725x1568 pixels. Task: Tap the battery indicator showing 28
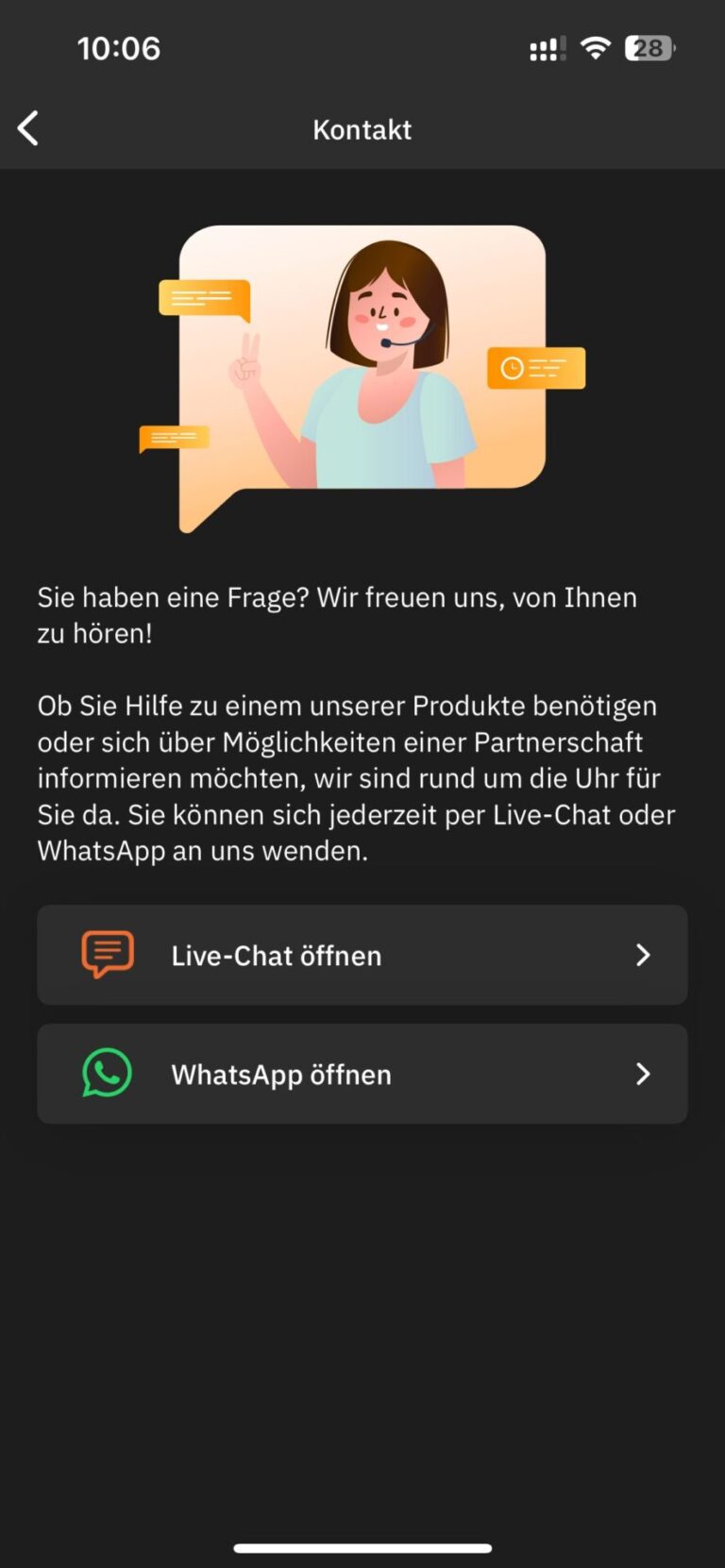tap(649, 47)
